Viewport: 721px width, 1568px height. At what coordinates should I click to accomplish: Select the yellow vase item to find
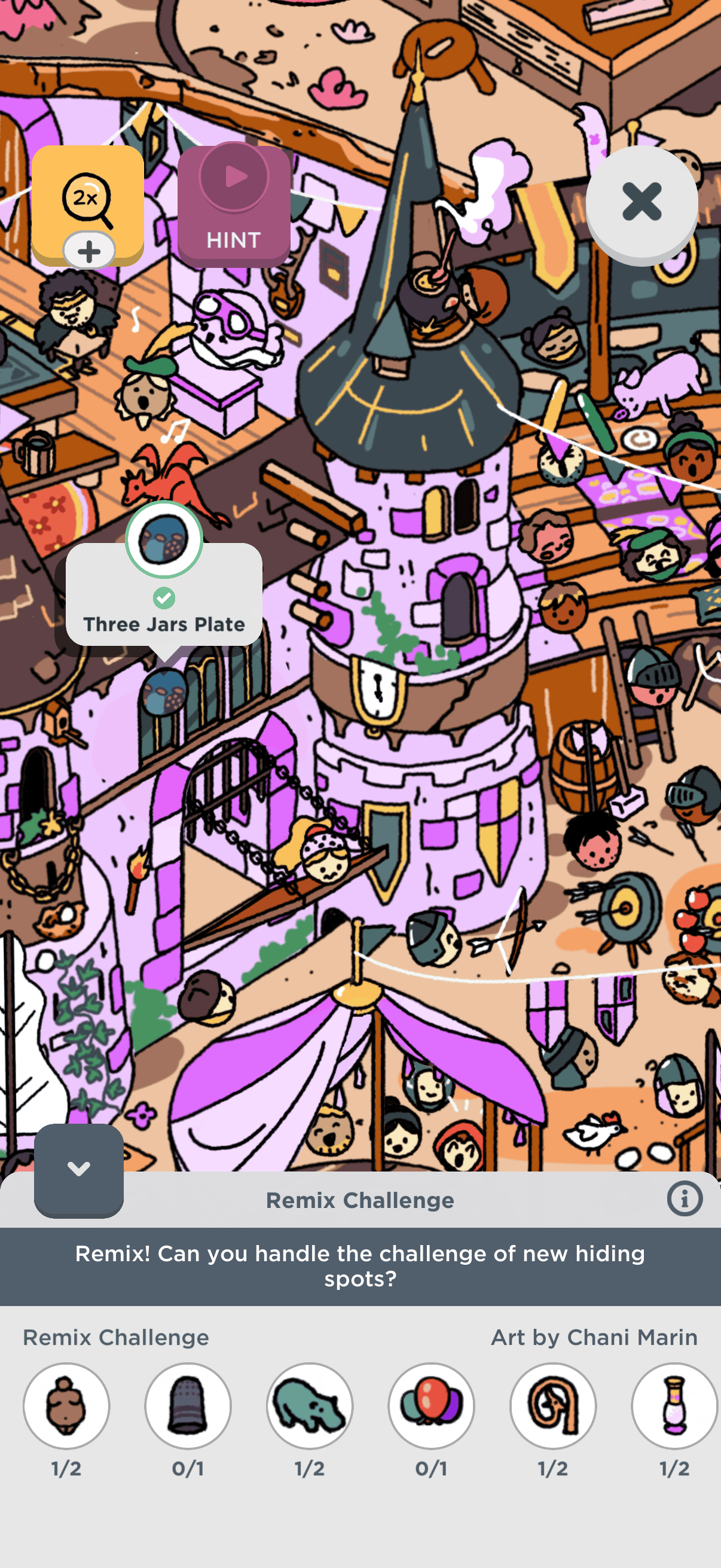point(675,1405)
